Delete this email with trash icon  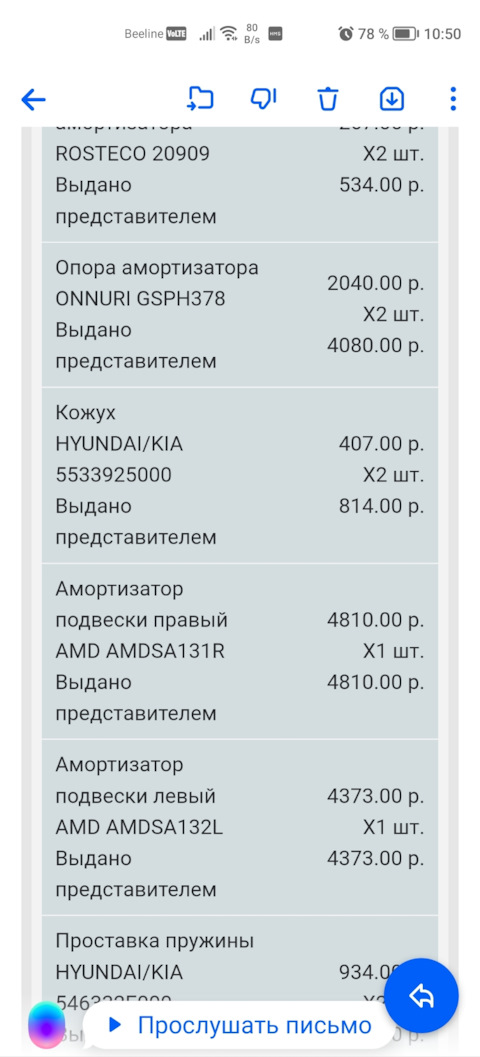[x=328, y=99]
